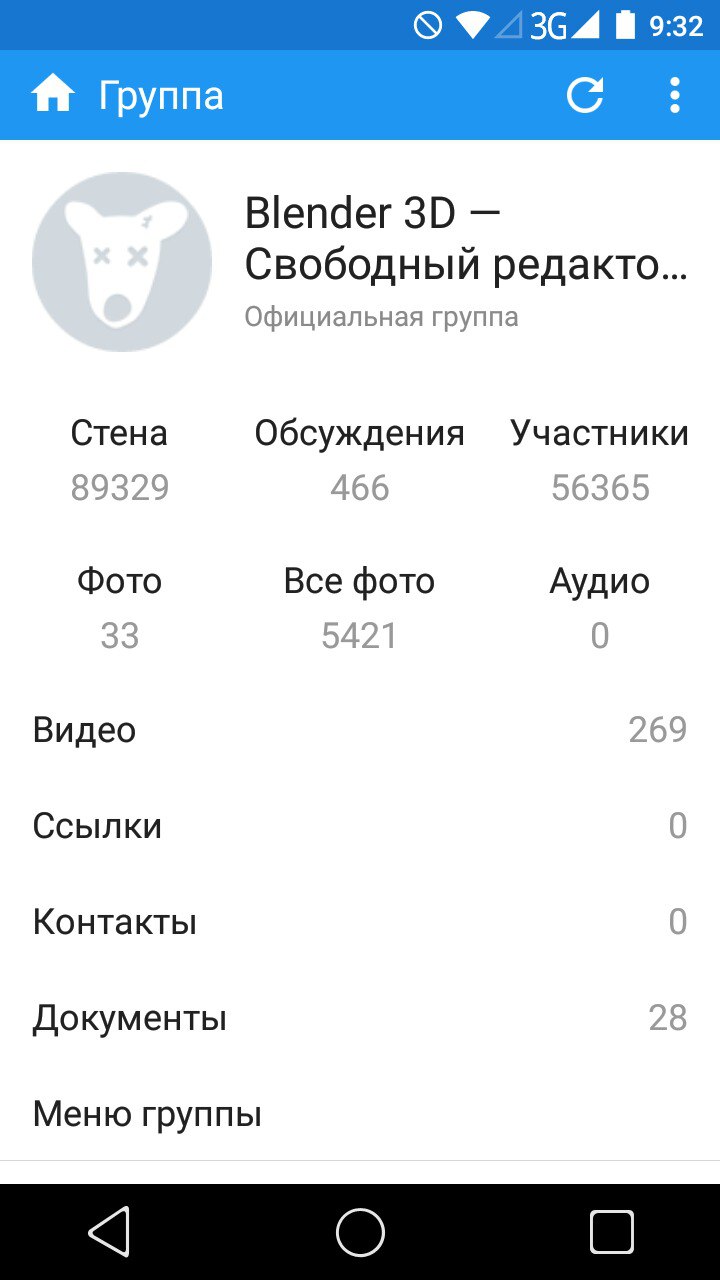The image size is (720, 1280).
Task: Open the Видео row
Action: 360,730
